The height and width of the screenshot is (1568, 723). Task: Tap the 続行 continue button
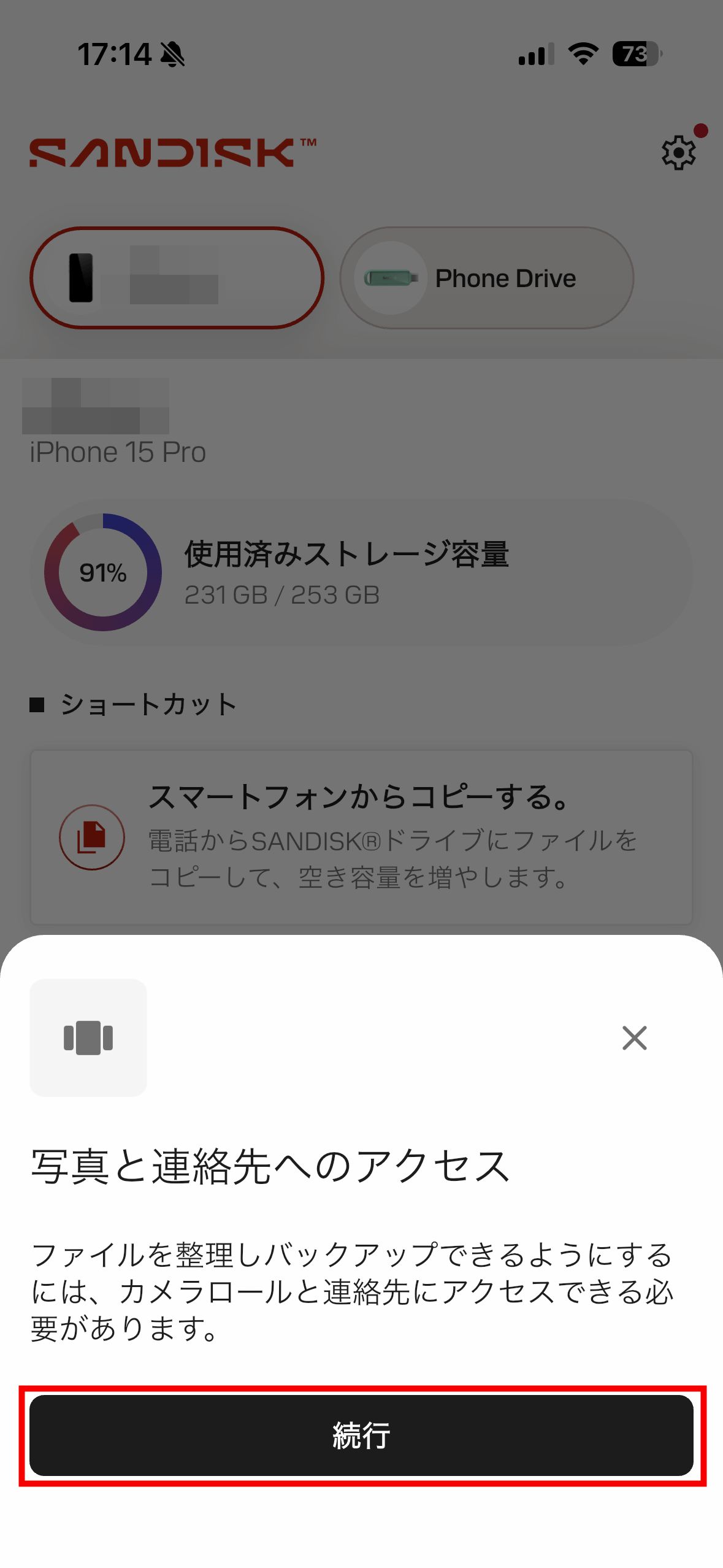361,1435
